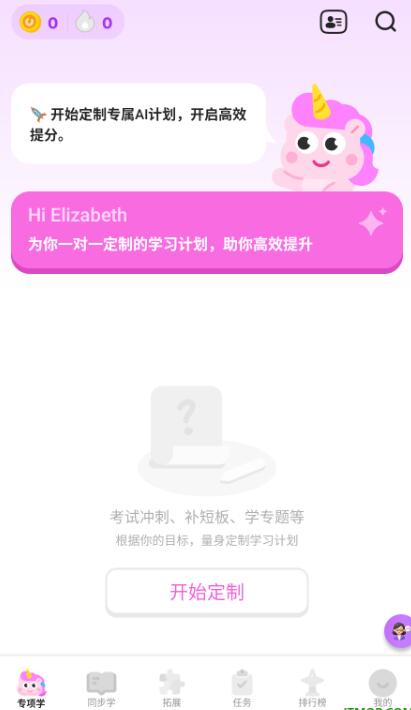Go to the 任务 tab
This screenshot has width=411, height=710.
[242, 689]
